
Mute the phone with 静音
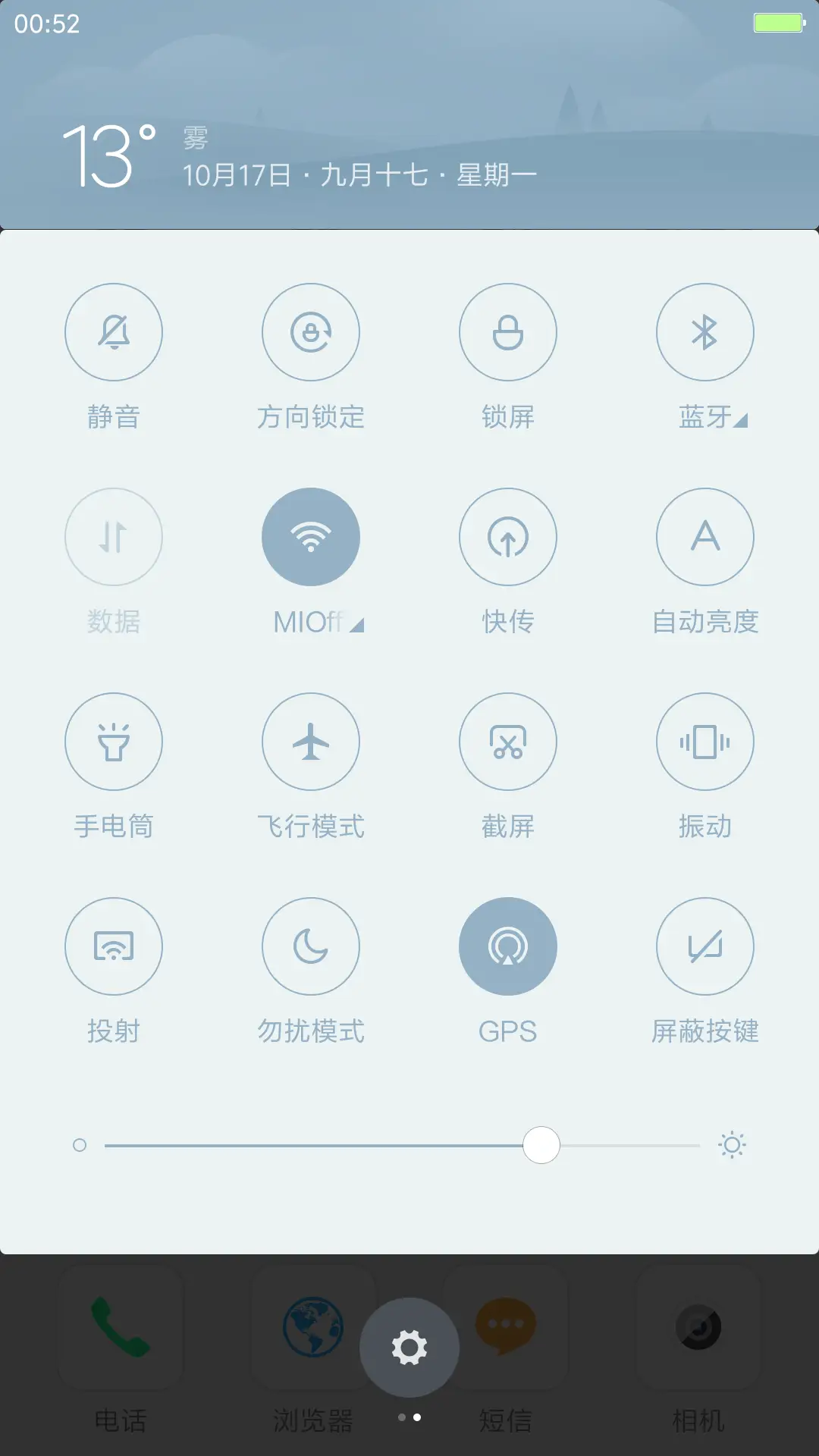(114, 332)
